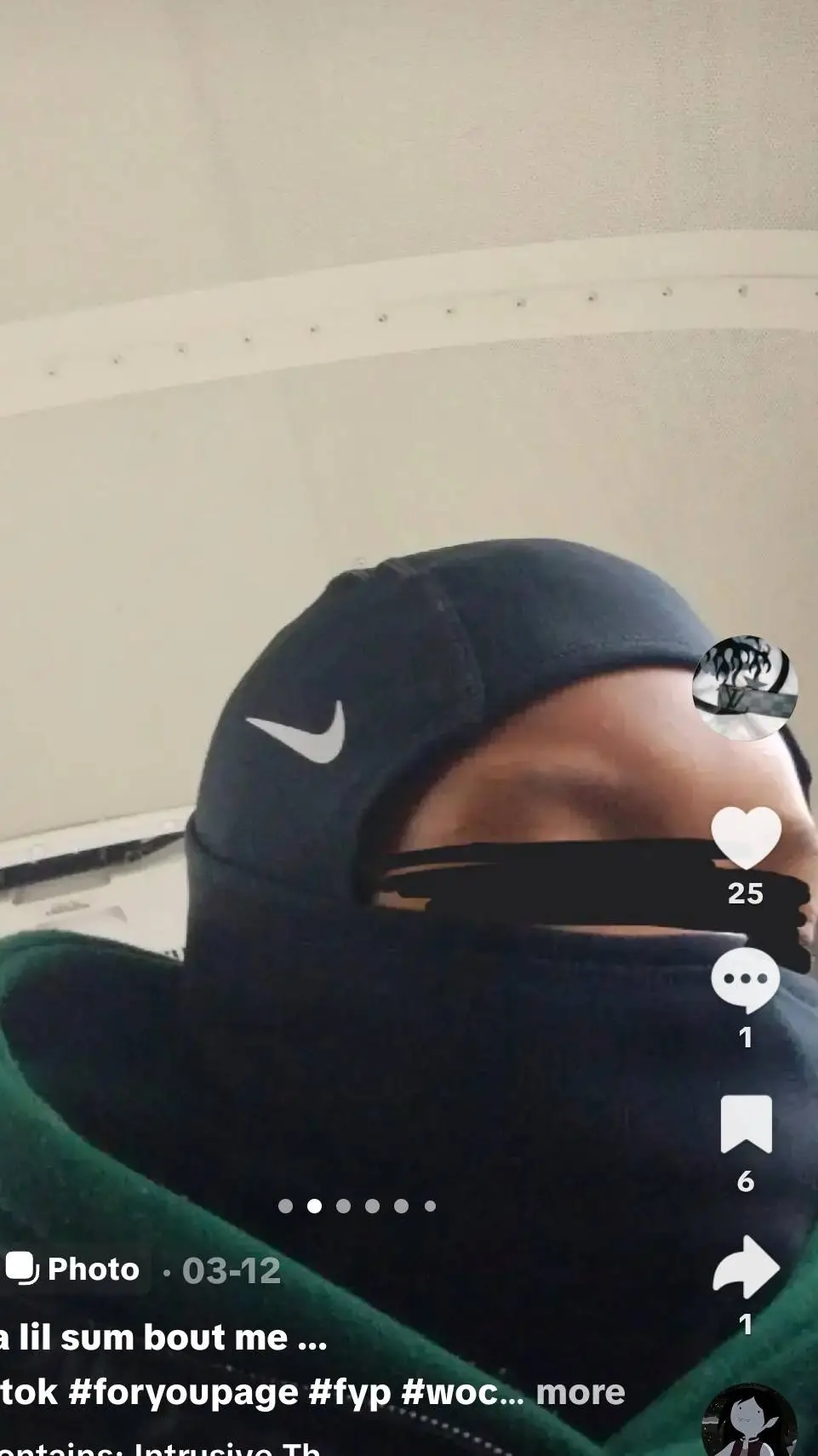This screenshot has width=818, height=1456.
Task: Expand the caption with 'more'
Action: pos(581,1392)
